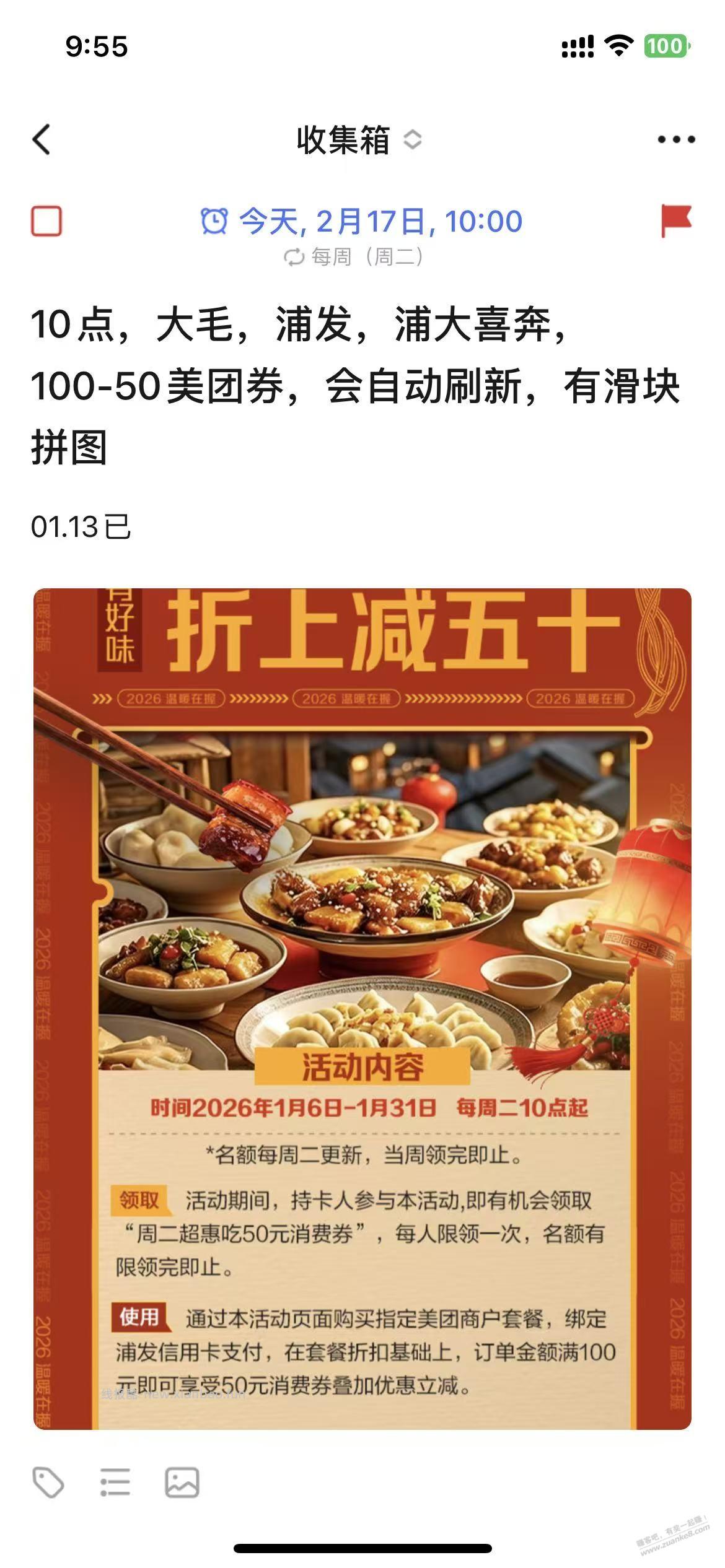Image resolution: width=725 pixels, height=1568 pixels.
Task: Tap the battery indicator showing 100
Action: tap(665, 43)
